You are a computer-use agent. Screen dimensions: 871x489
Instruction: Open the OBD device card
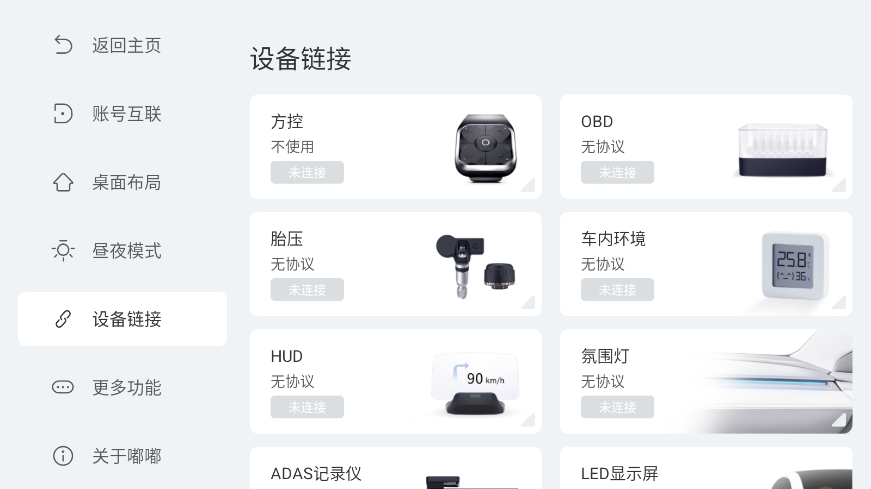[x=705, y=147]
